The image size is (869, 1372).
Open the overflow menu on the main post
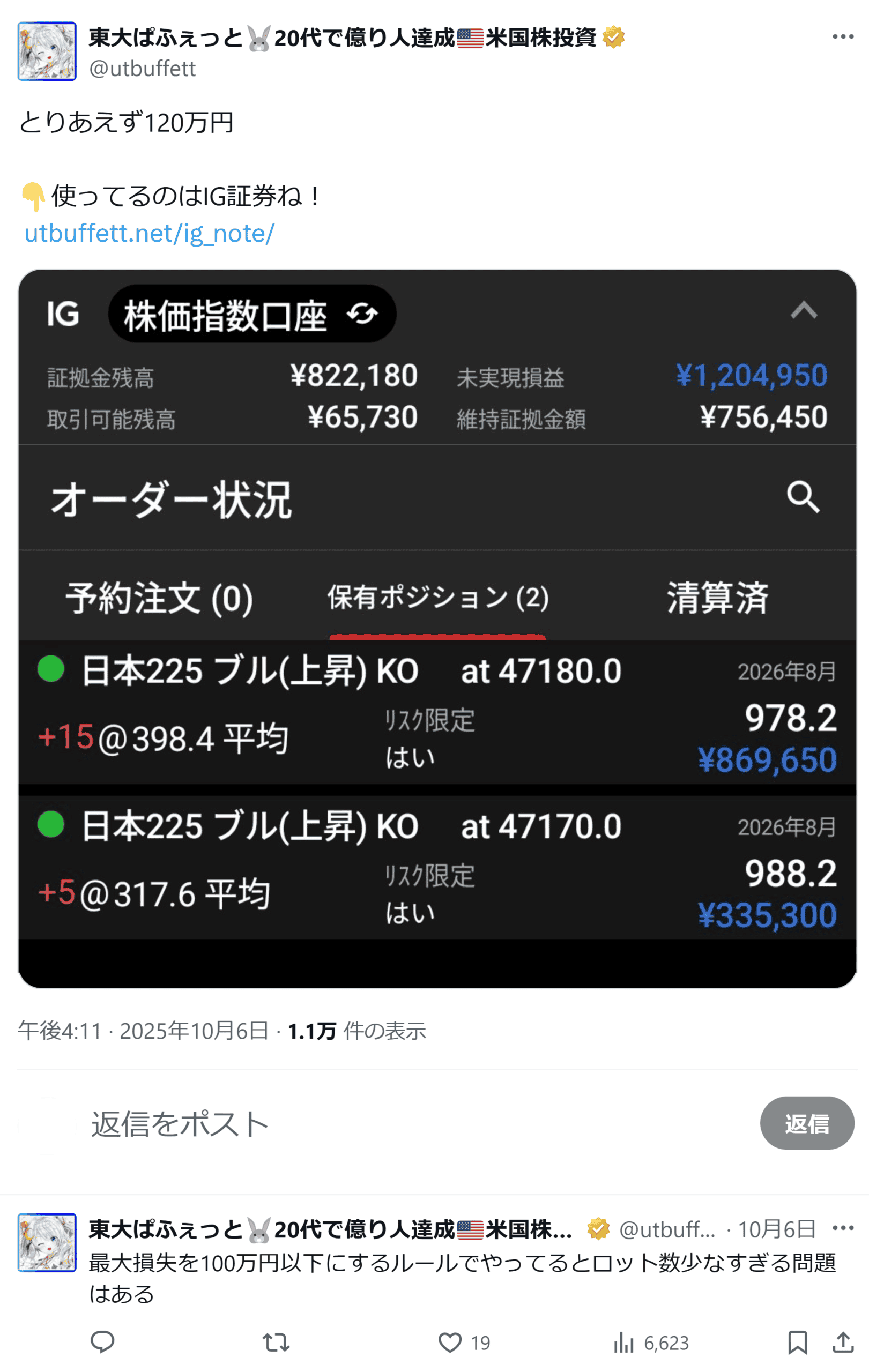click(x=842, y=37)
